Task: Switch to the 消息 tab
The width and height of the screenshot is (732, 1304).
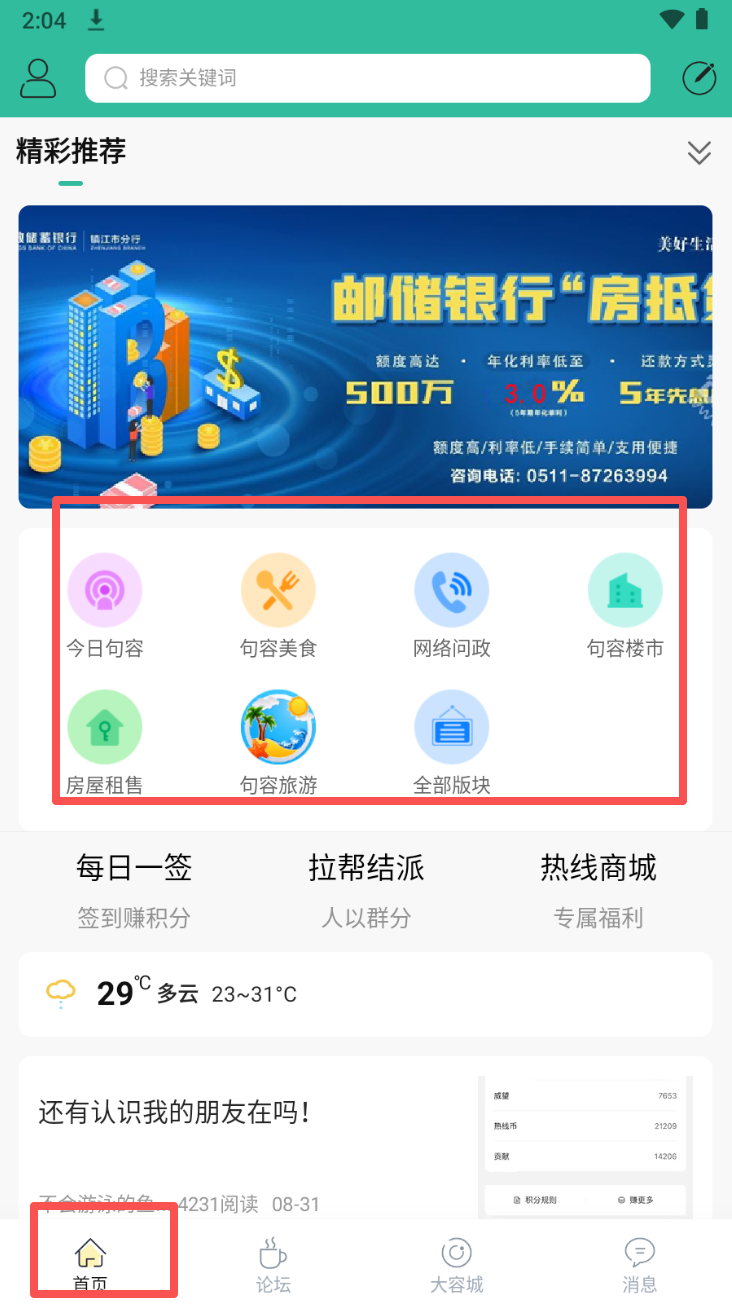Action: point(639,1265)
